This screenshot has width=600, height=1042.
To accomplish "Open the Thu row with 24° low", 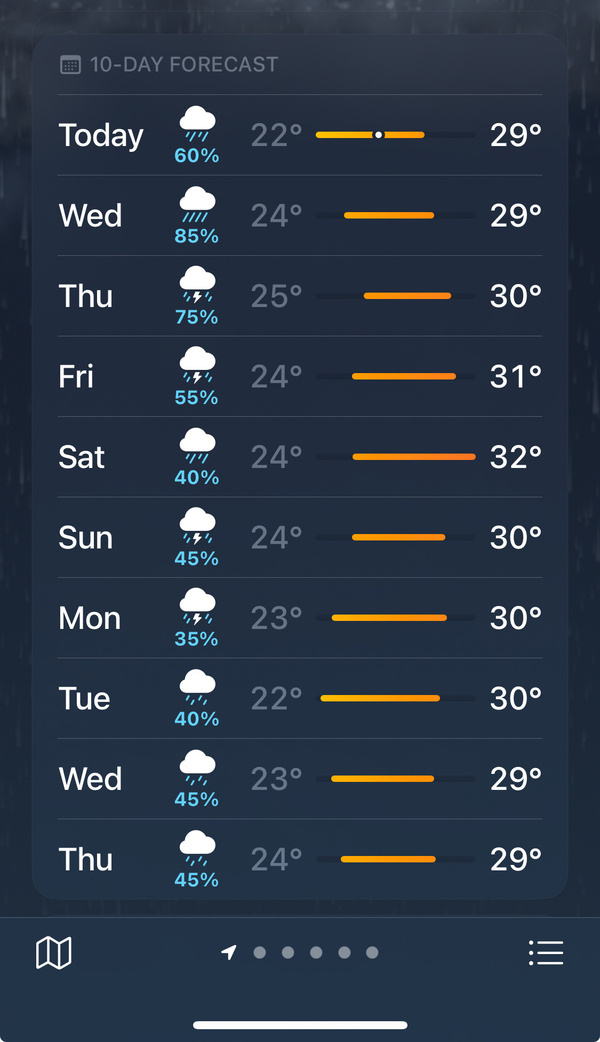I will tap(300, 860).
